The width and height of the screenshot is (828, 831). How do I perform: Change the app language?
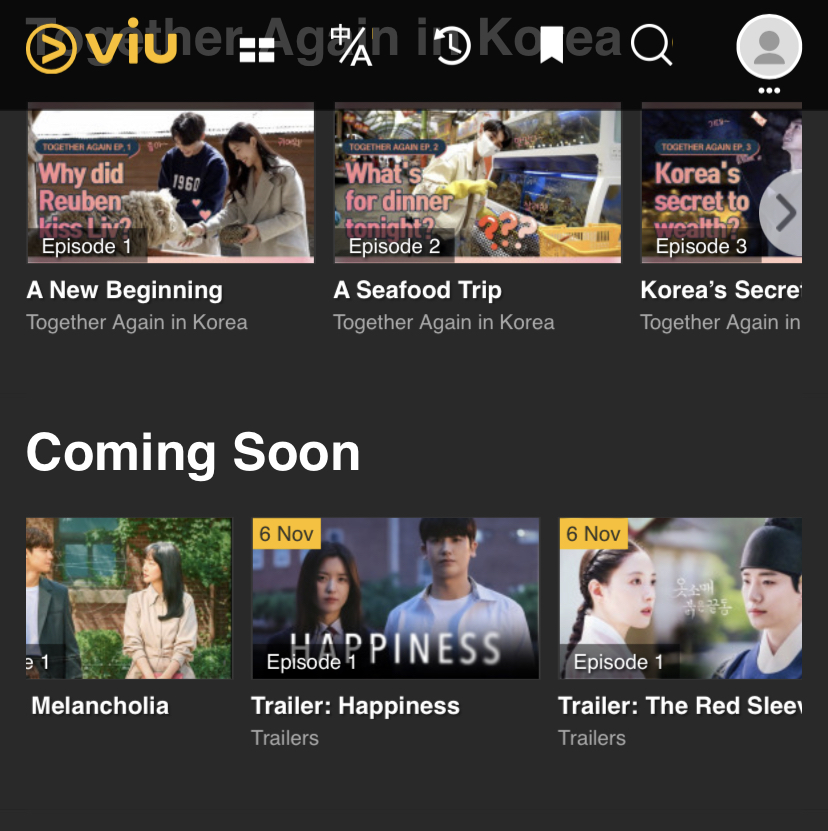point(352,46)
